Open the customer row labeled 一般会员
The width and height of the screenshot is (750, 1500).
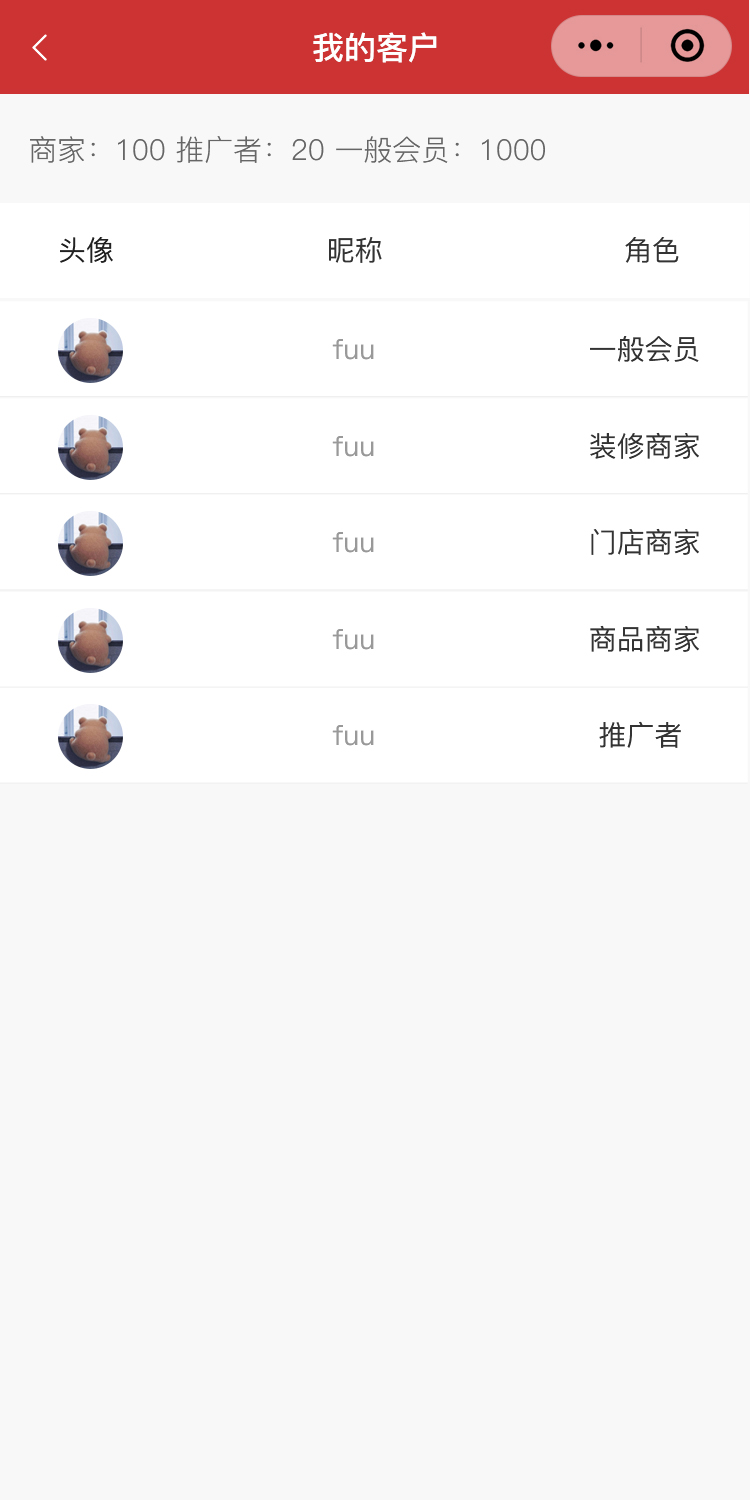pos(374,349)
